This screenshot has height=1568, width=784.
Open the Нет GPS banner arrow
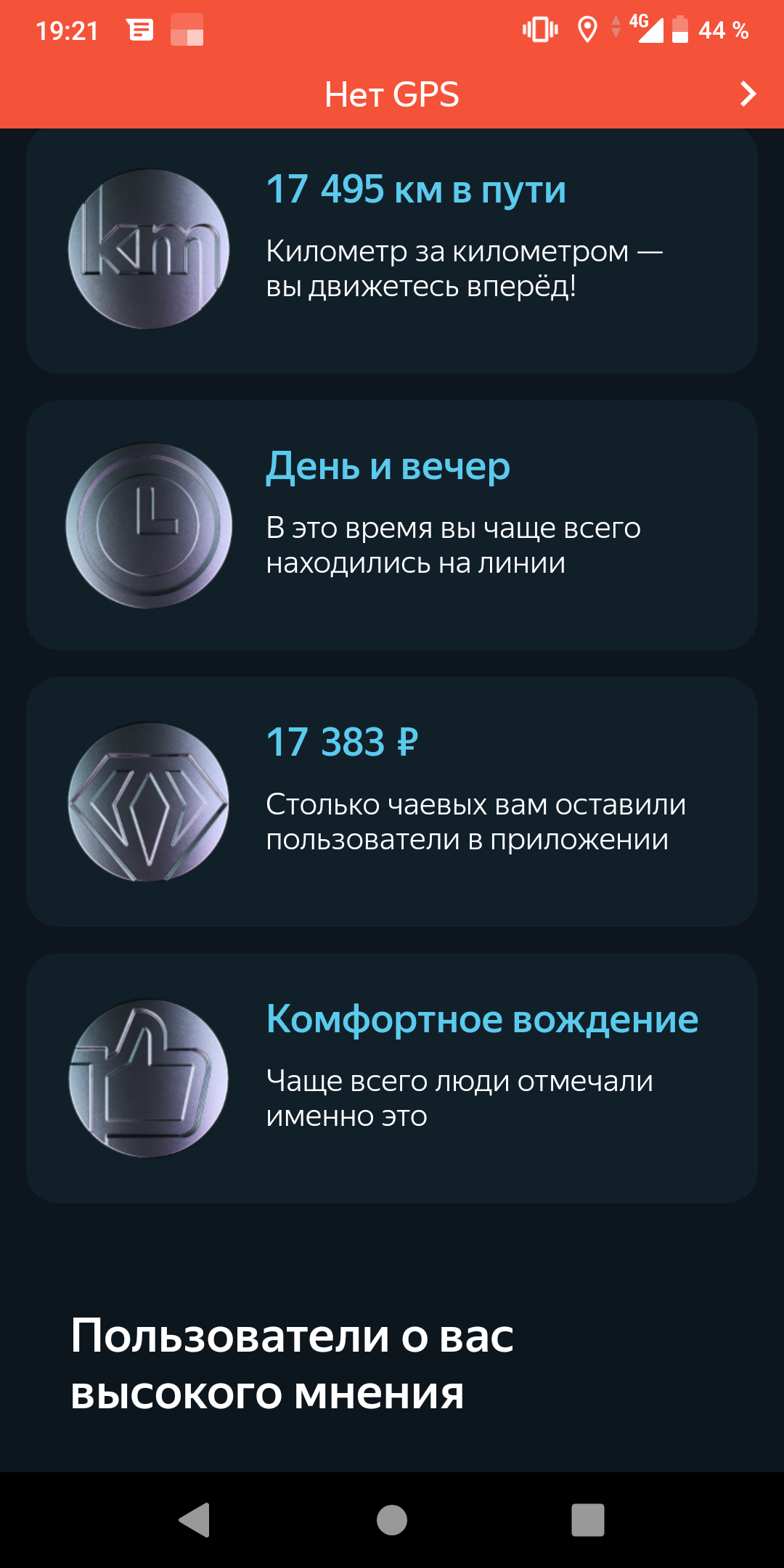point(748,94)
